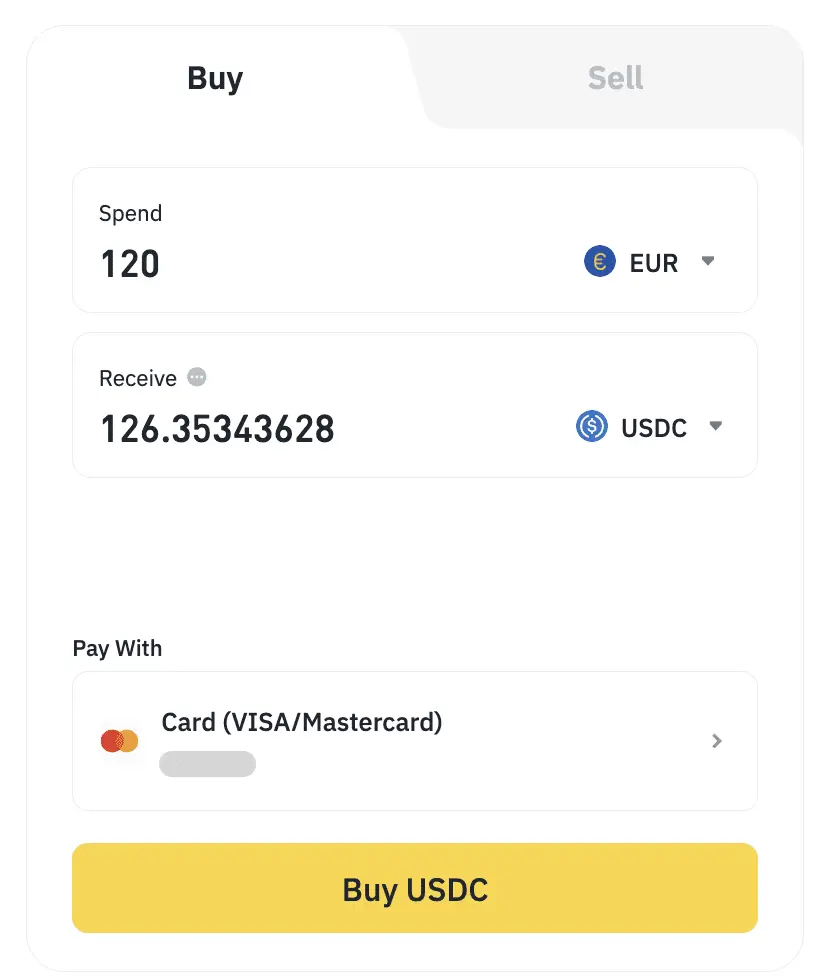Viewport: 826px width, 980px height.
Task: Click the grey placeholder bar under Card
Action: click(207, 763)
